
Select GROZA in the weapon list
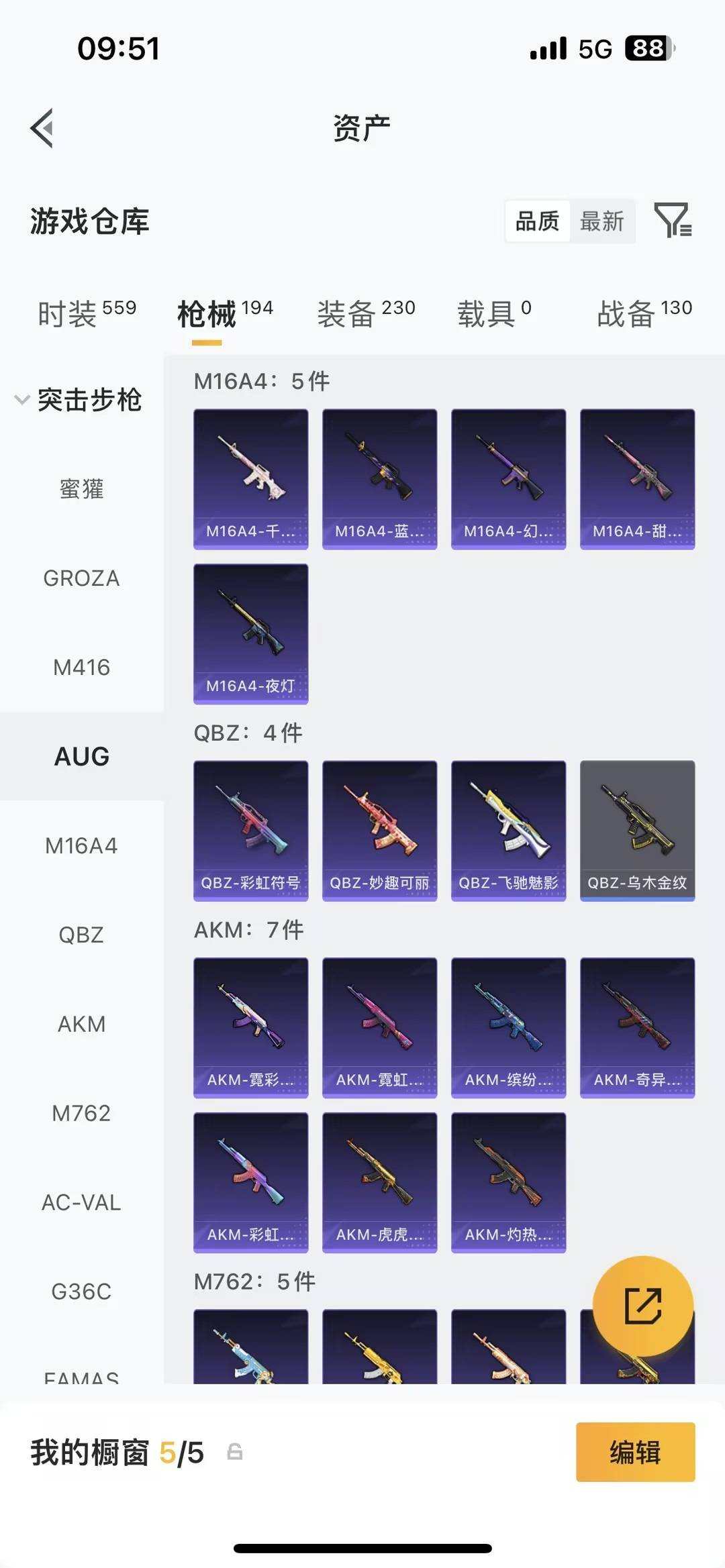tap(81, 578)
